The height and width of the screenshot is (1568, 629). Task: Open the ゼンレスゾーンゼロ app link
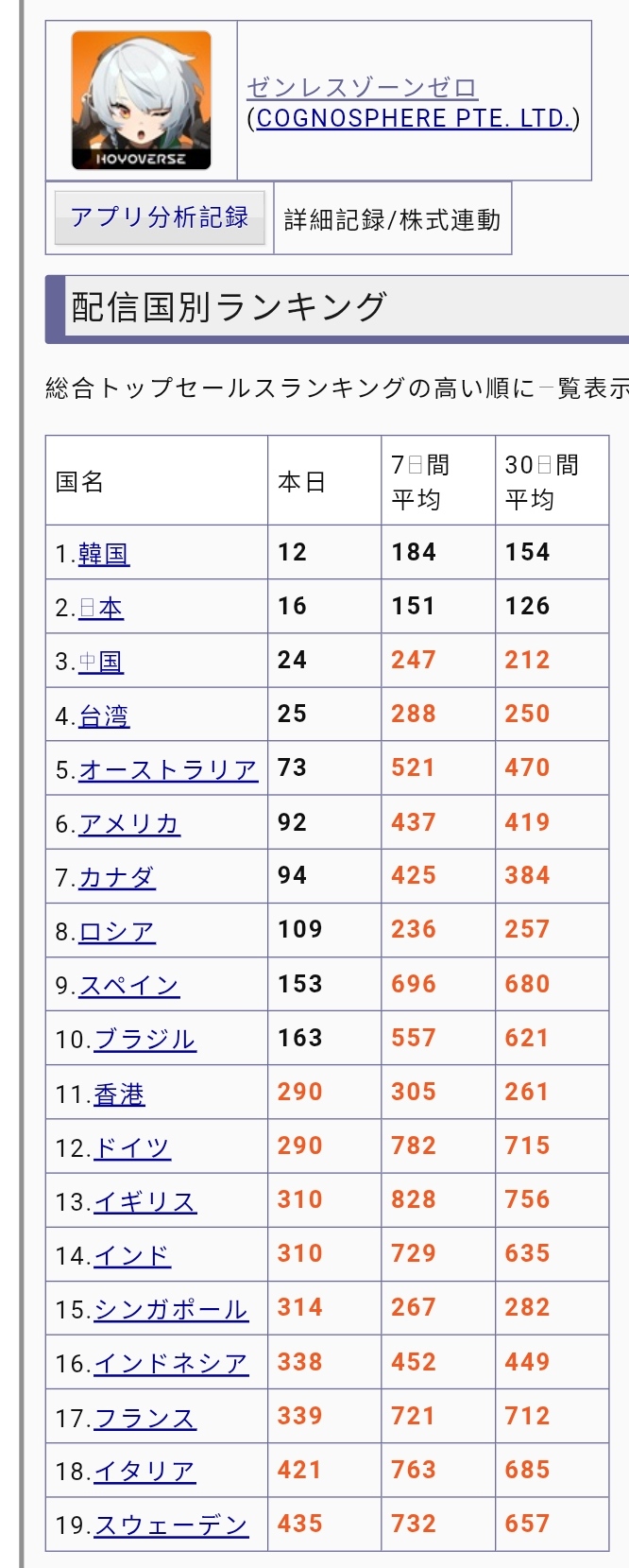pos(362,88)
